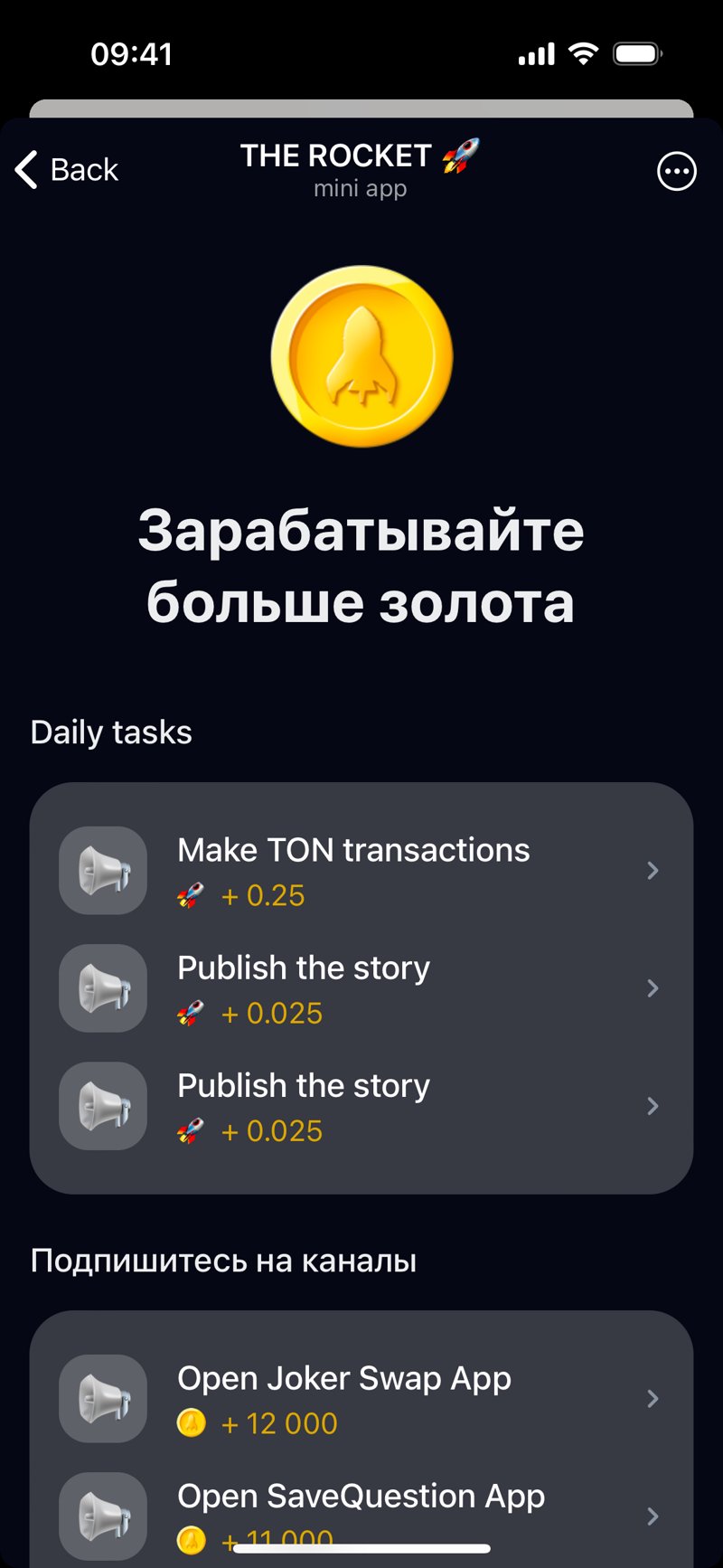Tap the megaphone icon for Open SaveQuestion App
Image resolution: width=723 pixels, height=1568 pixels.
tap(102, 1516)
